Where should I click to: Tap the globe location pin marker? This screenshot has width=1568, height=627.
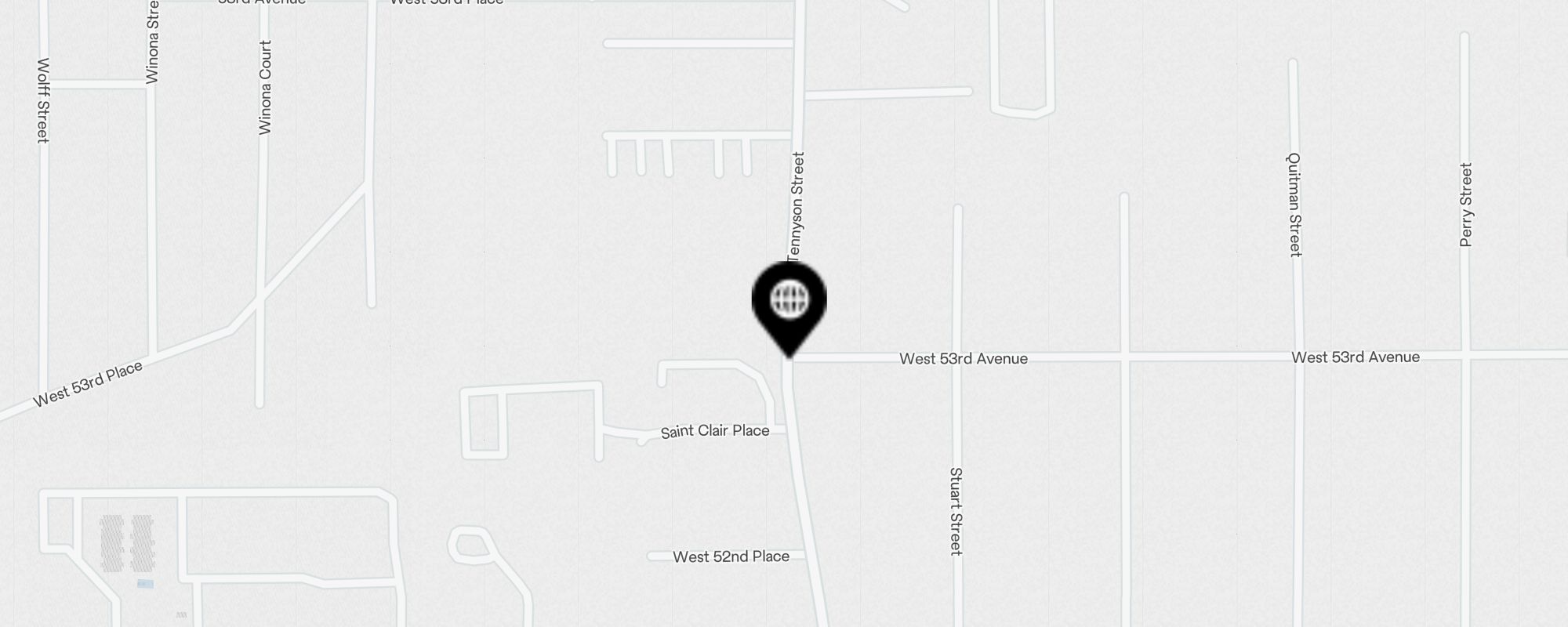point(789,302)
